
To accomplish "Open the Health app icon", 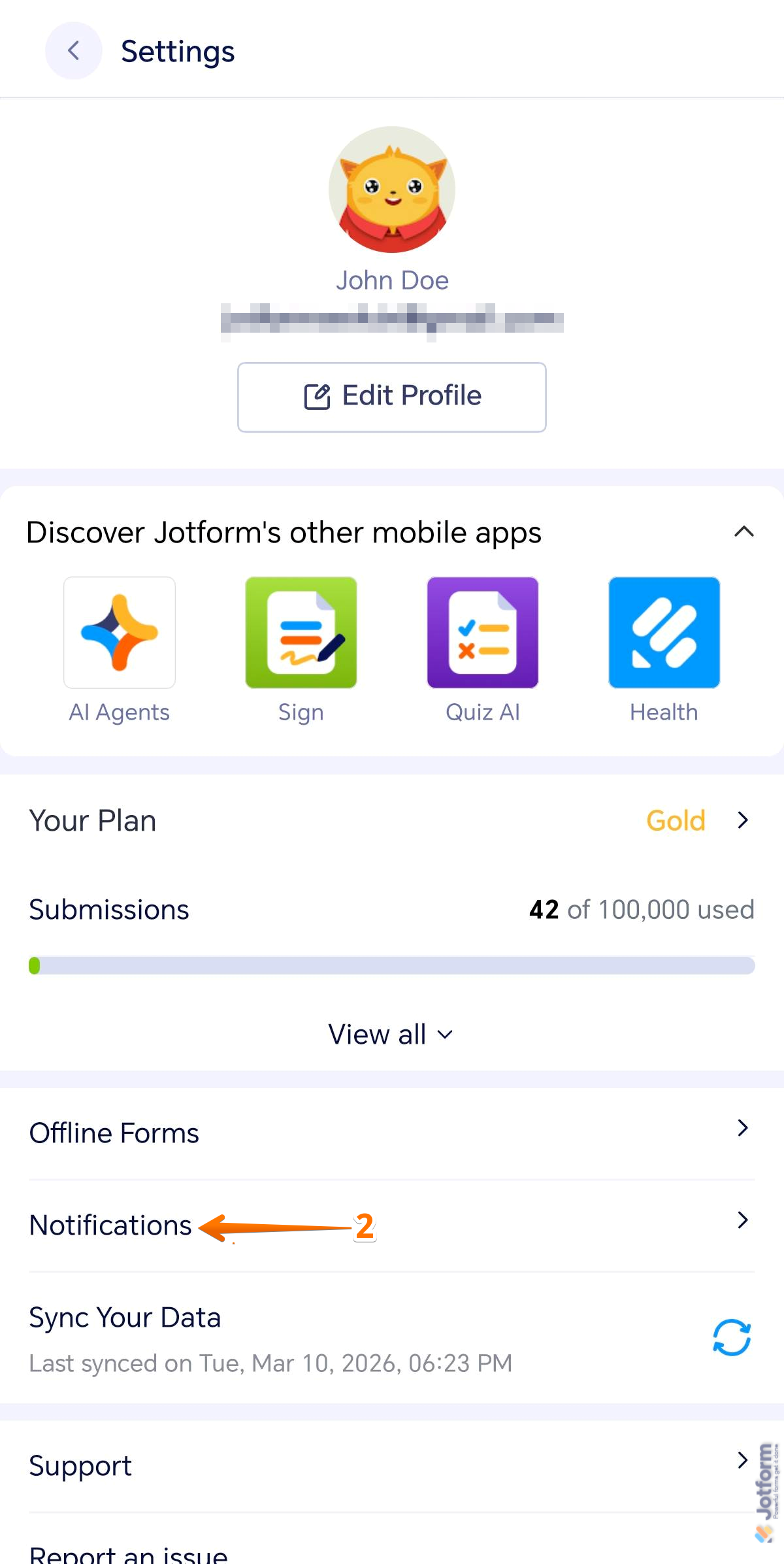I will [x=664, y=631].
